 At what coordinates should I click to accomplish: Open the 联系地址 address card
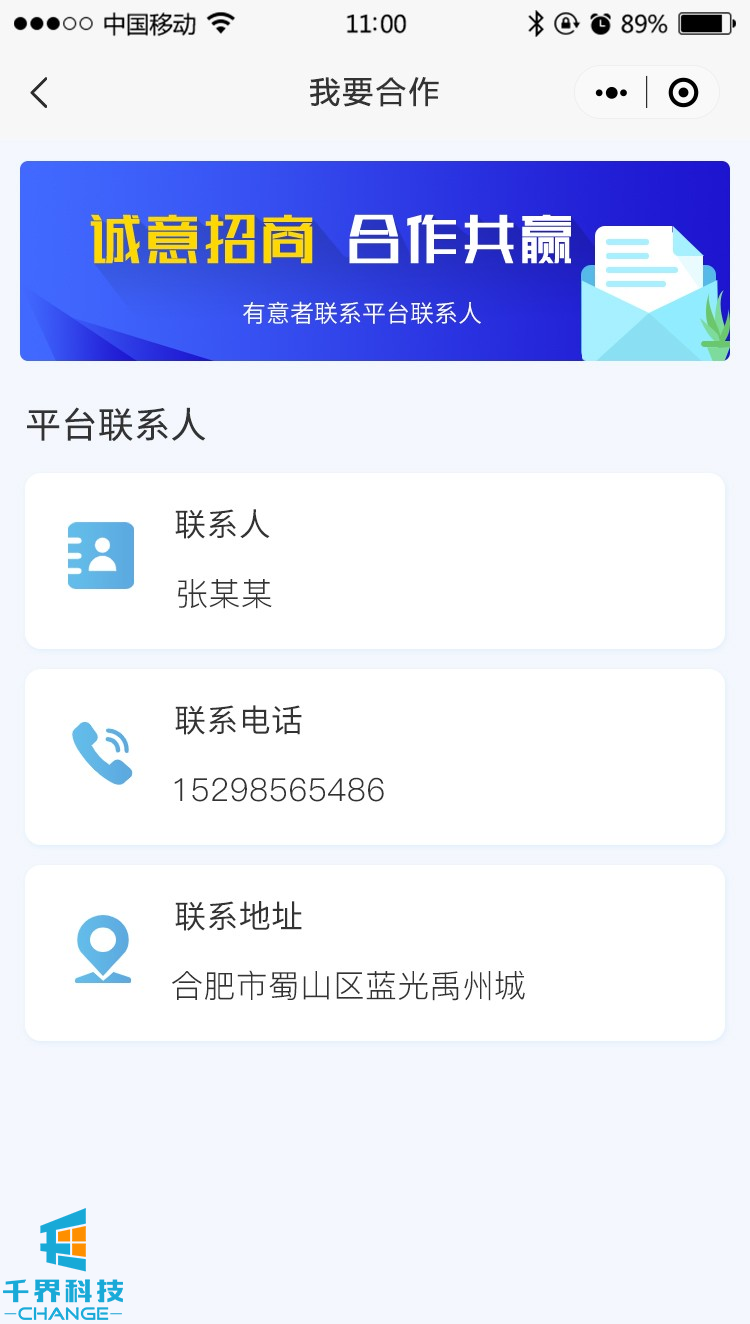[x=375, y=953]
